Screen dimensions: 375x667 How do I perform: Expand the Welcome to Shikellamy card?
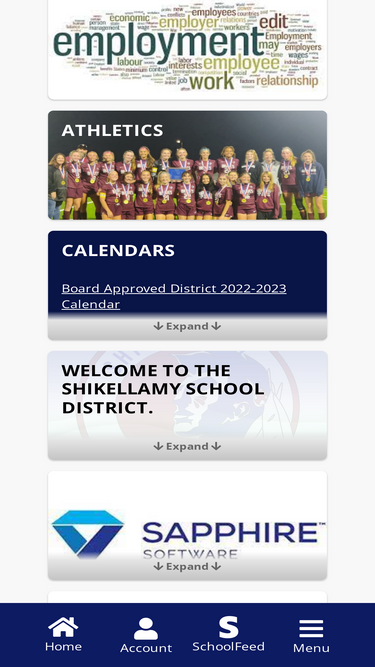pyautogui.click(x=188, y=446)
